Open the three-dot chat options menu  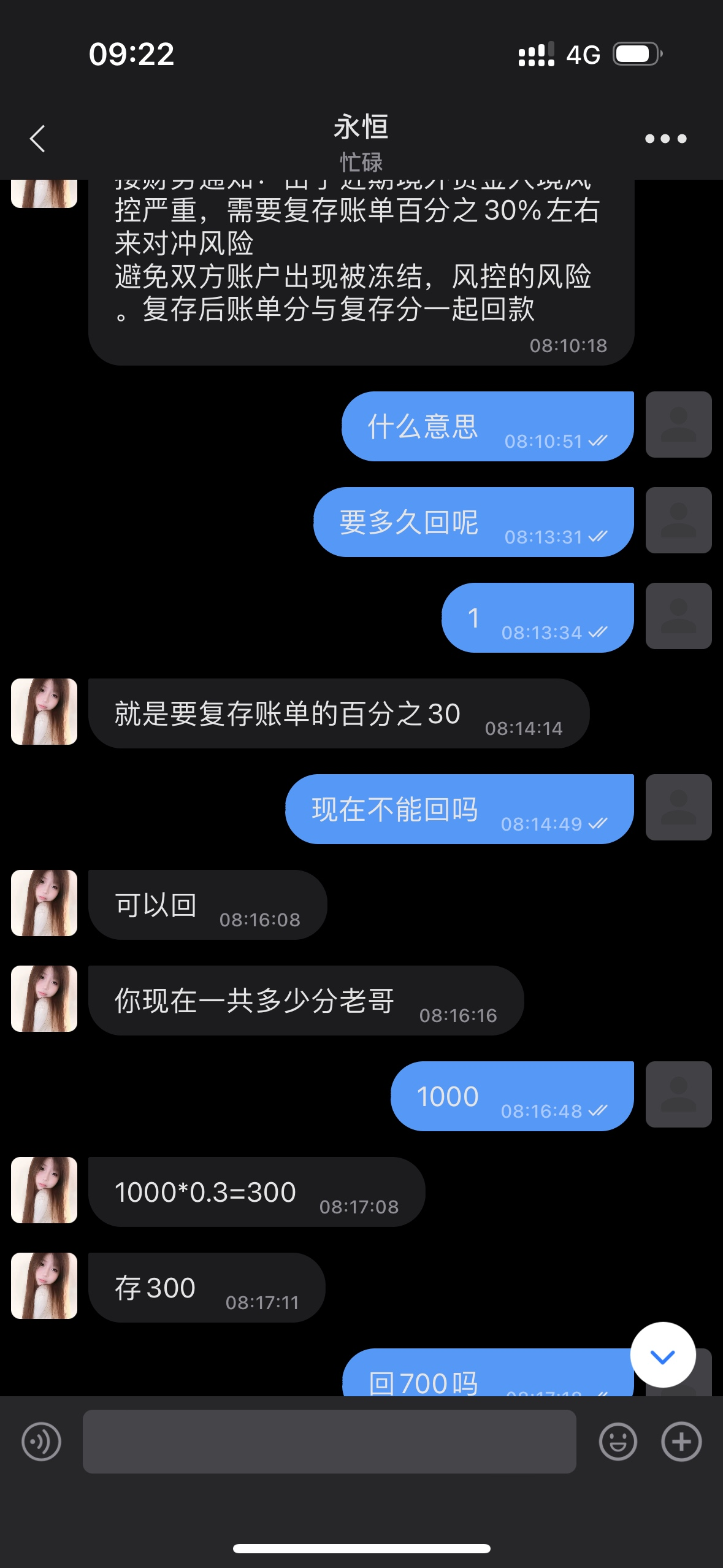(x=665, y=139)
